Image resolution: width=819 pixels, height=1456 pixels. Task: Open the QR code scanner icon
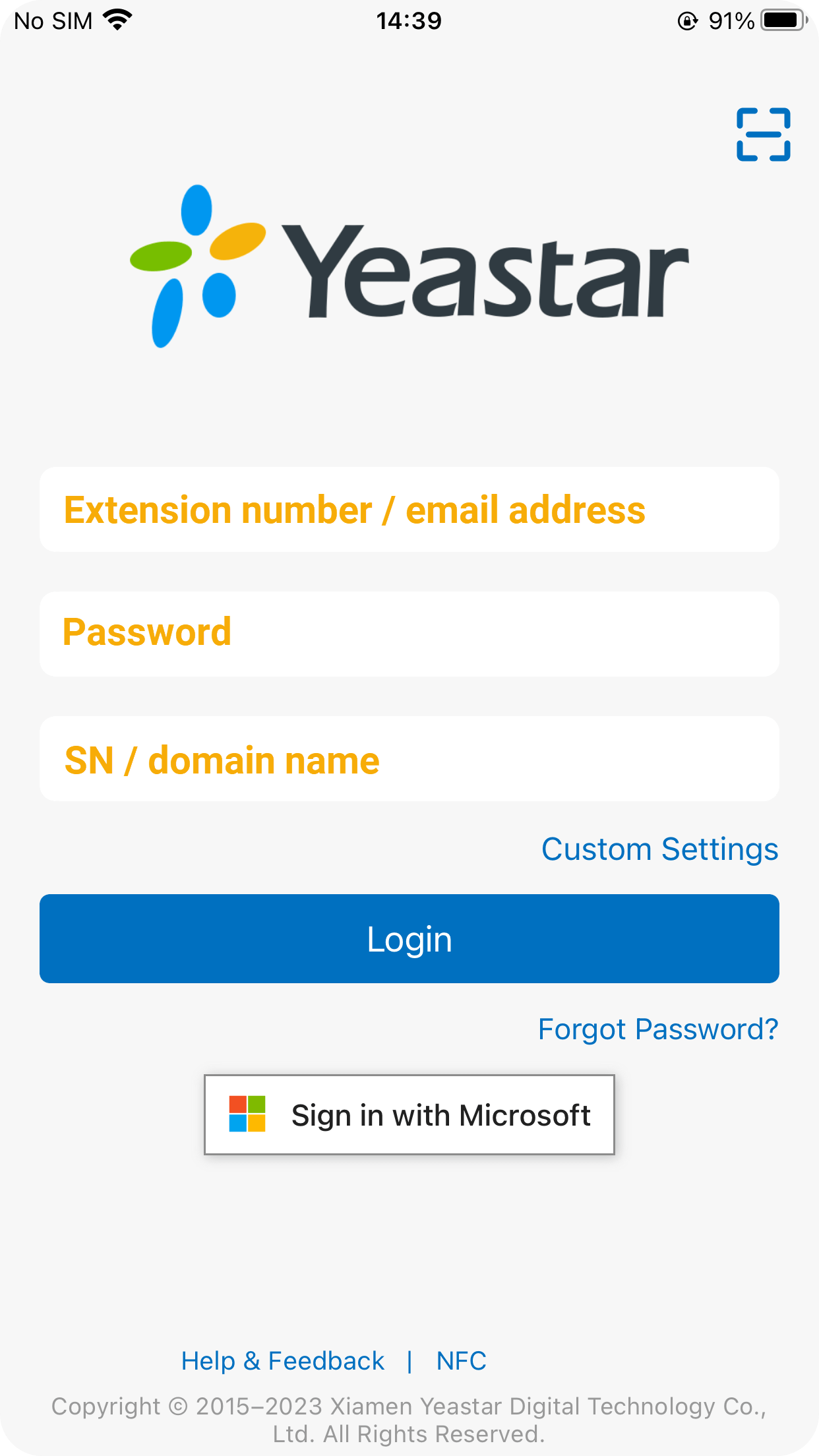point(763,135)
